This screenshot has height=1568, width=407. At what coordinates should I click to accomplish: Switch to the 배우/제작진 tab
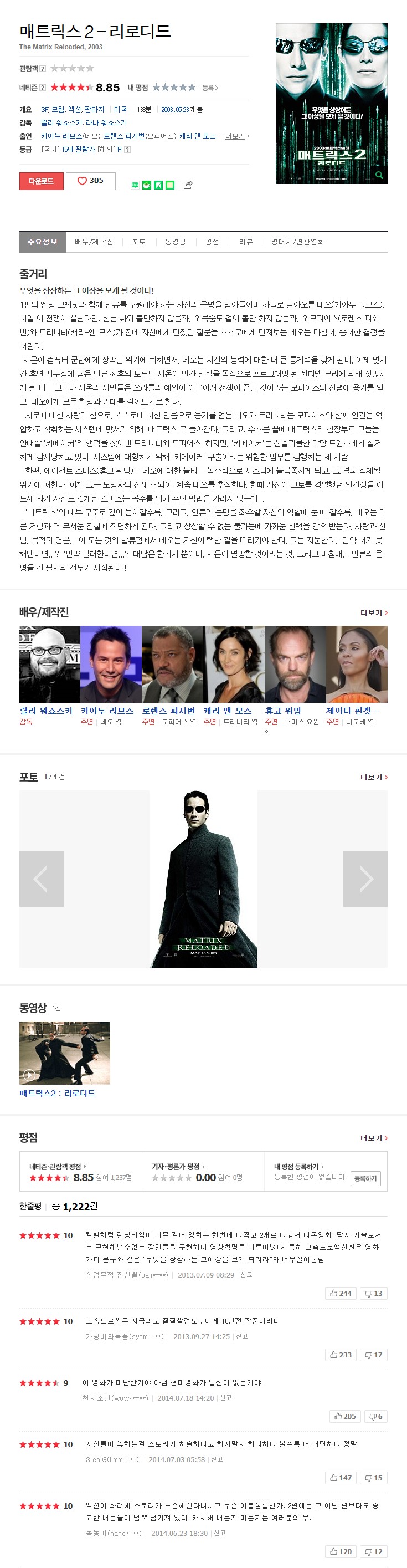click(94, 242)
